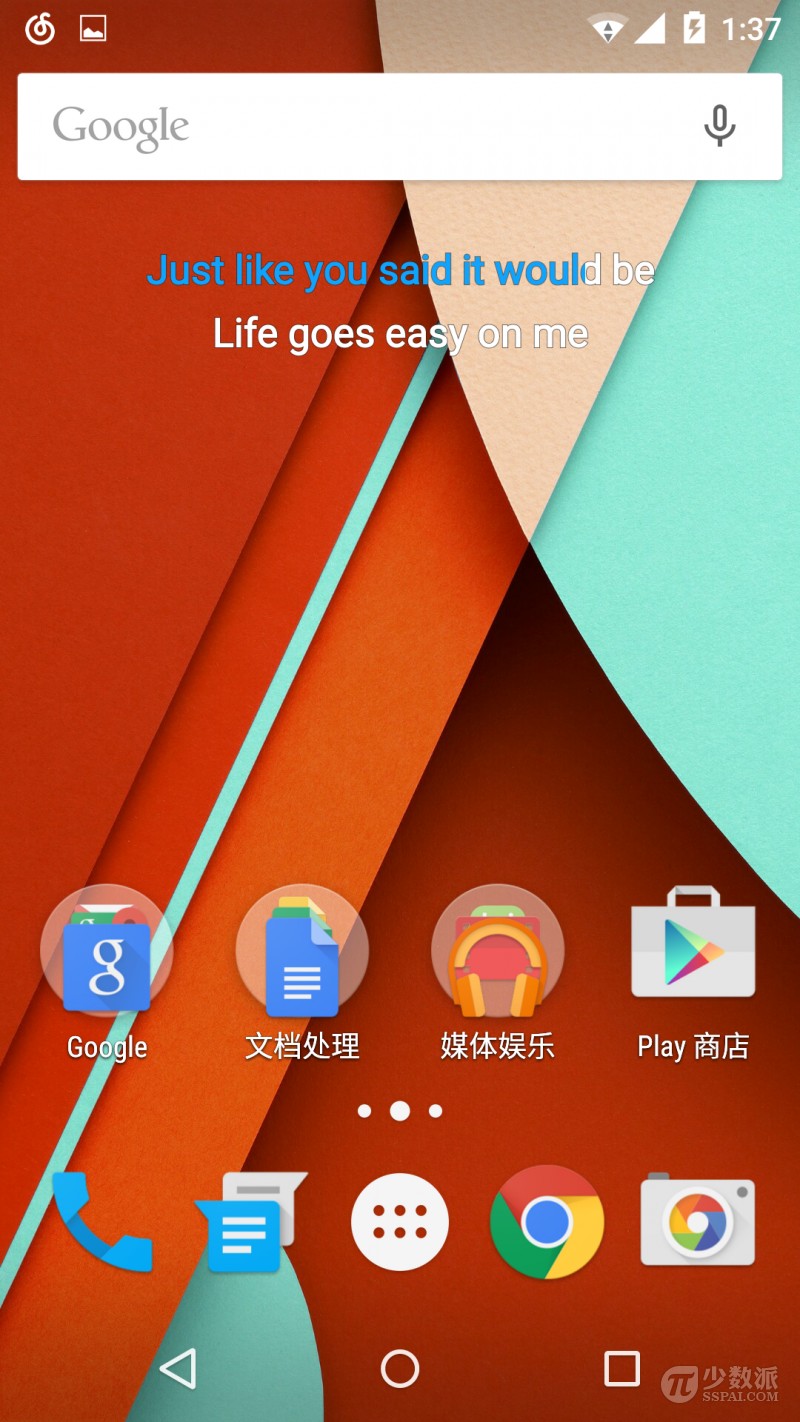This screenshot has height=1422, width=800.
Task: Tap the system back button
Action: point(179,1369)
